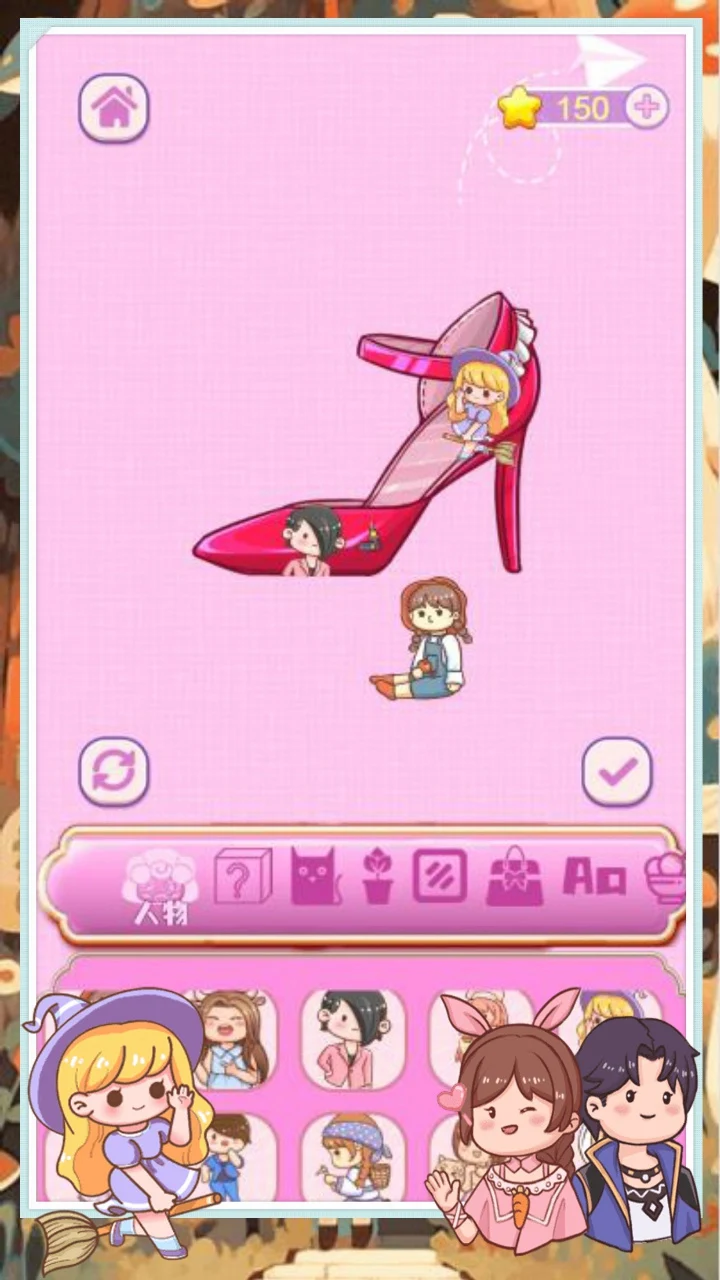Image resolution: width=720 pixels, height=1280 pixels.
Task: Reset the scene with the refresh button
Action: click(114, 771)
